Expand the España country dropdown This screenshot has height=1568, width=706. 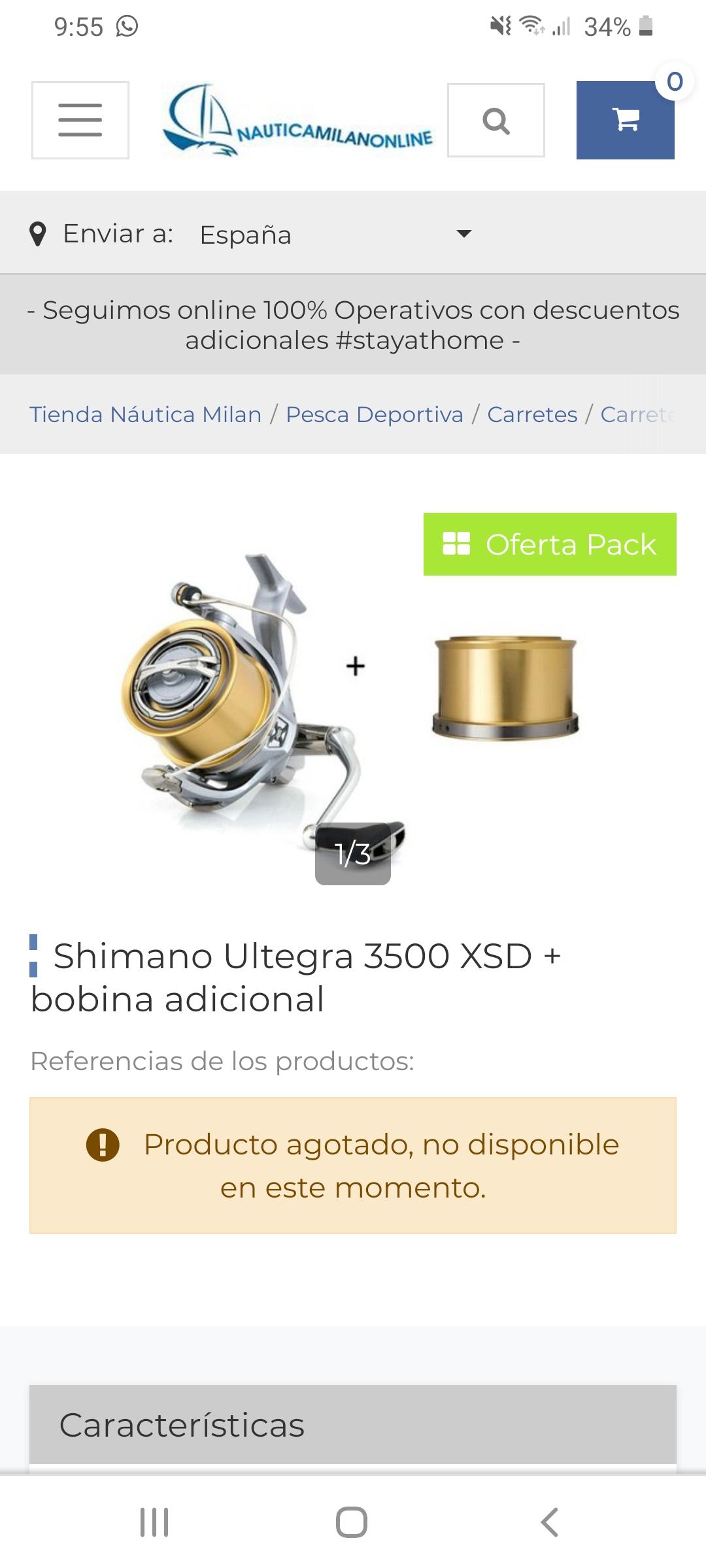336,235
